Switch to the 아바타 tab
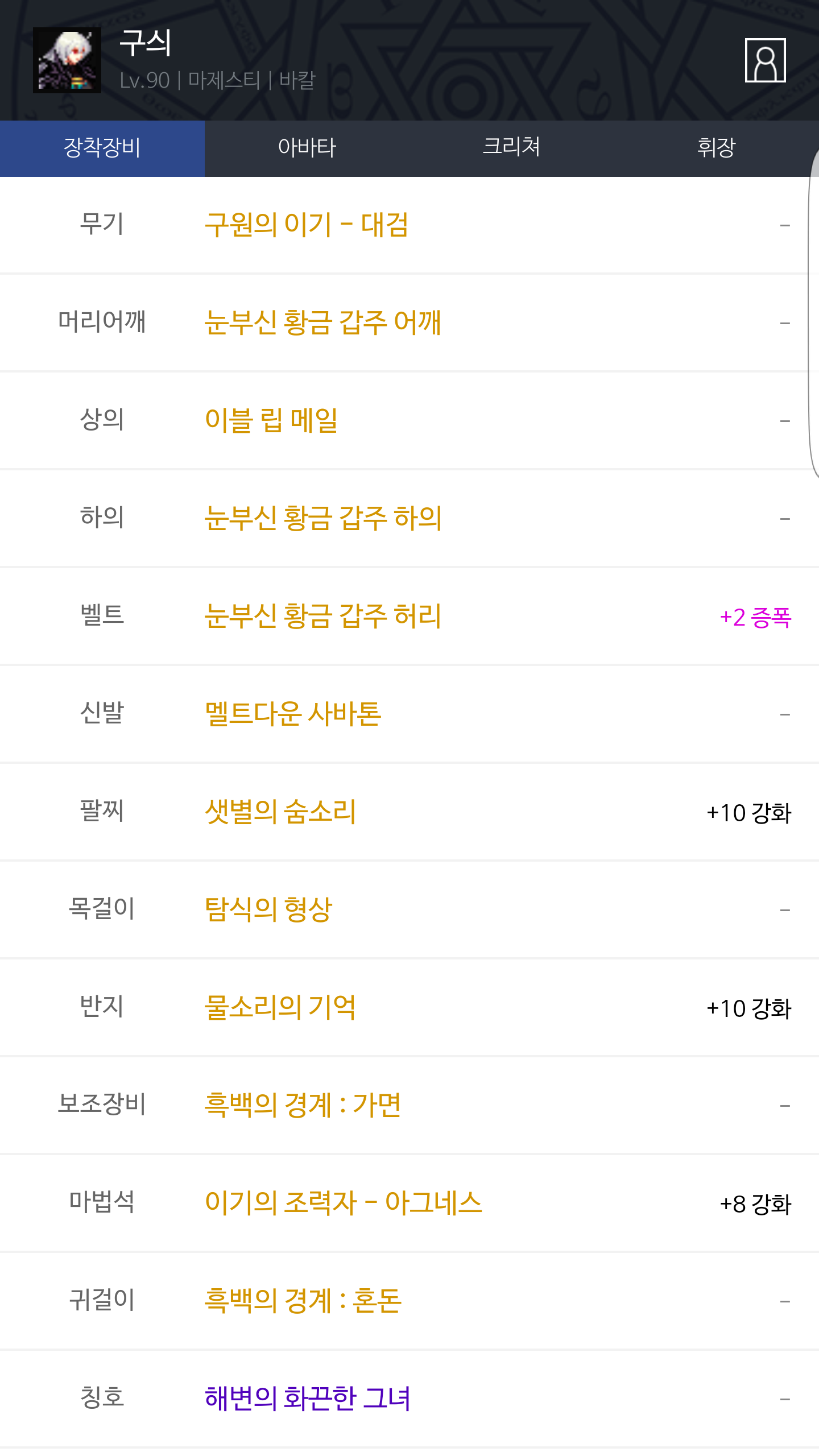Viewport: 819px width, 1456px height. tap(307, 148)
